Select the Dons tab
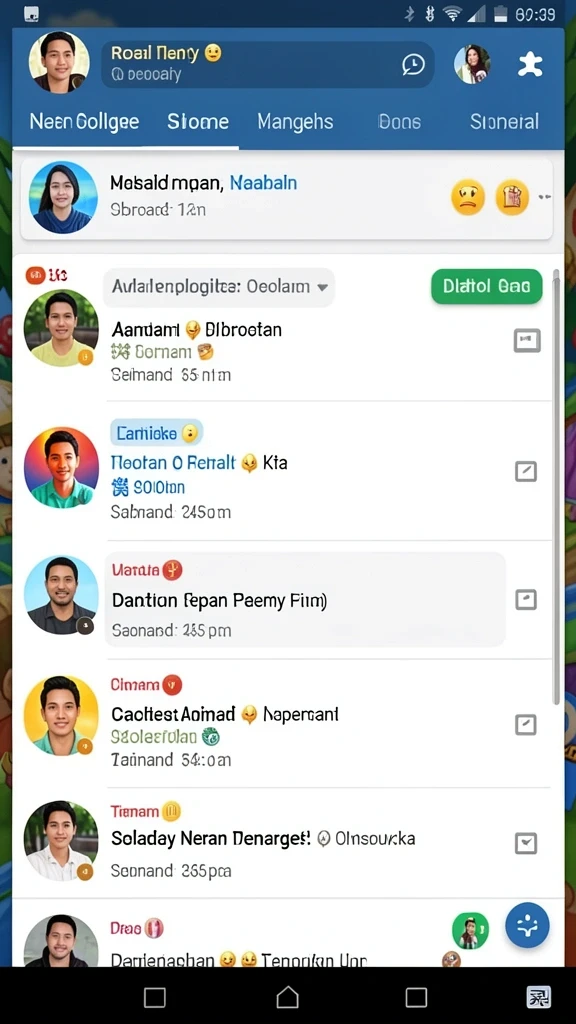The image size is (576, 1024). [400, 121]
